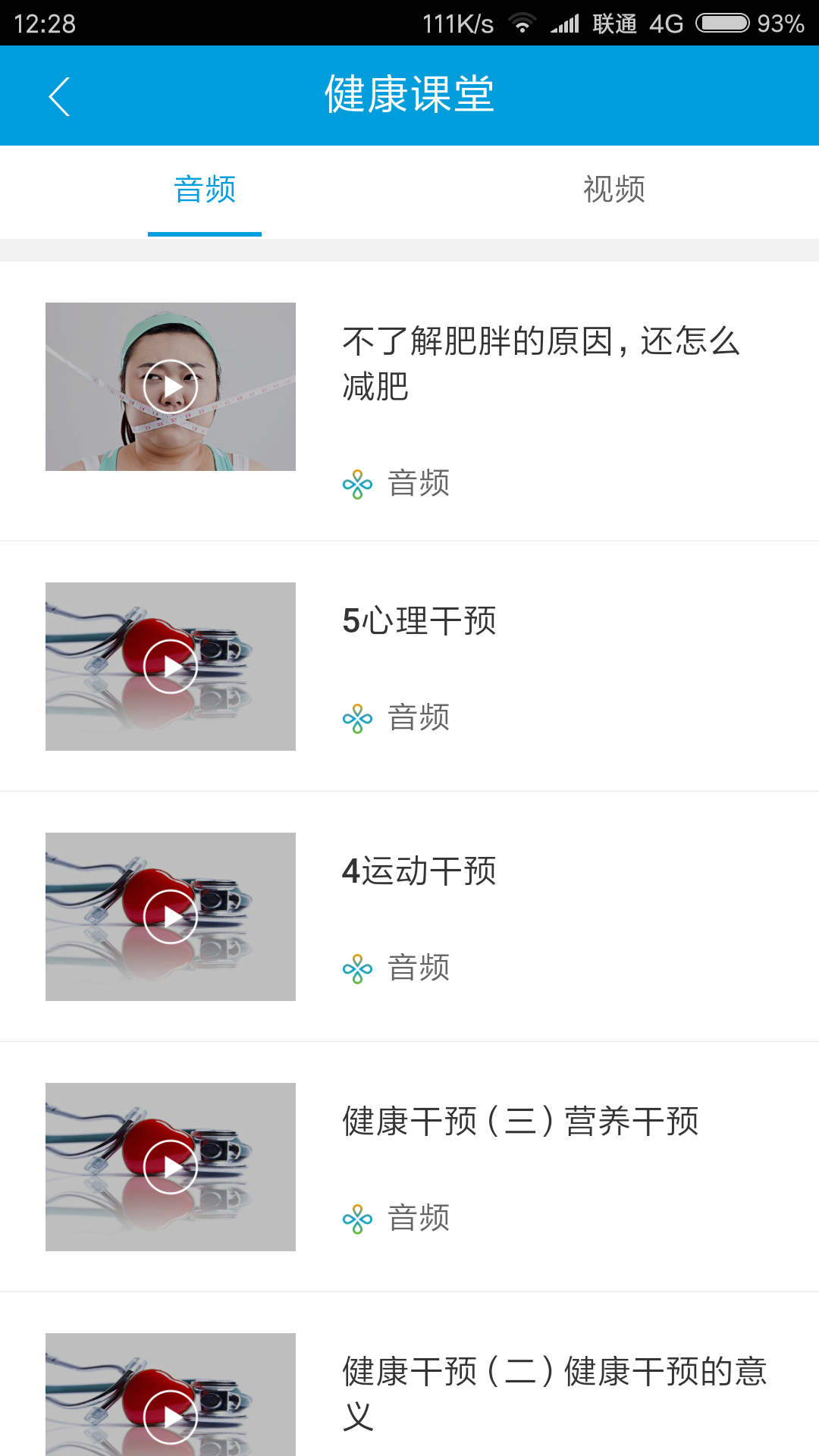Viewport: 819px width, 1456px height.
Task: Open 健康干预（二）健康干预的意义 lesson
Action: click(x=554, y=1393)
